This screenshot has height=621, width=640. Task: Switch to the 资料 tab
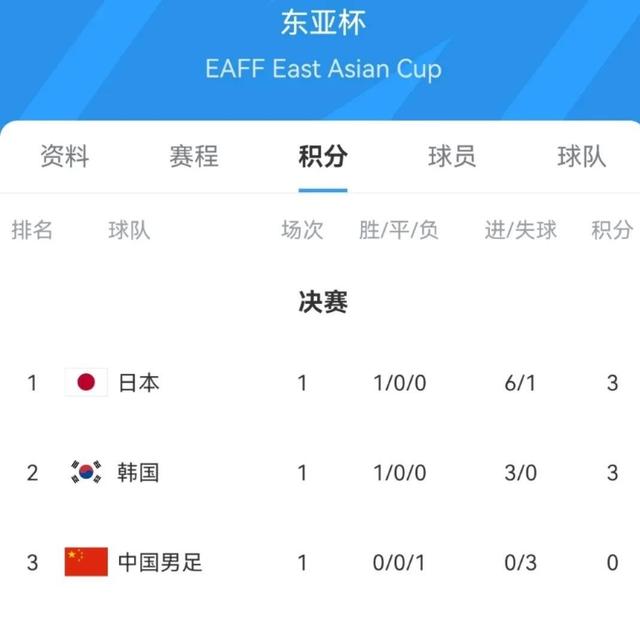(65, 157)
